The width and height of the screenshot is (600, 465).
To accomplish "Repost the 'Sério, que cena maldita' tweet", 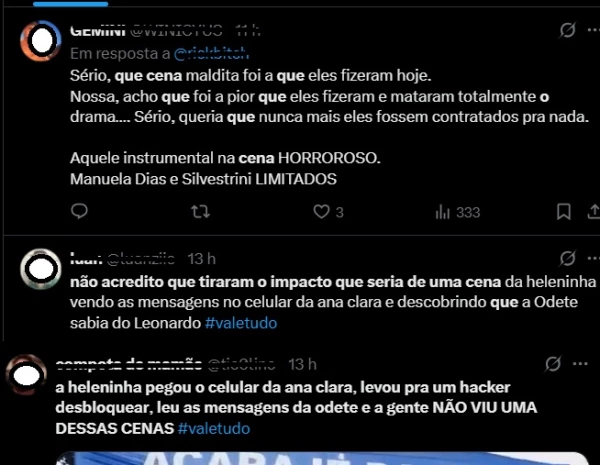I will tap(200, 212).
